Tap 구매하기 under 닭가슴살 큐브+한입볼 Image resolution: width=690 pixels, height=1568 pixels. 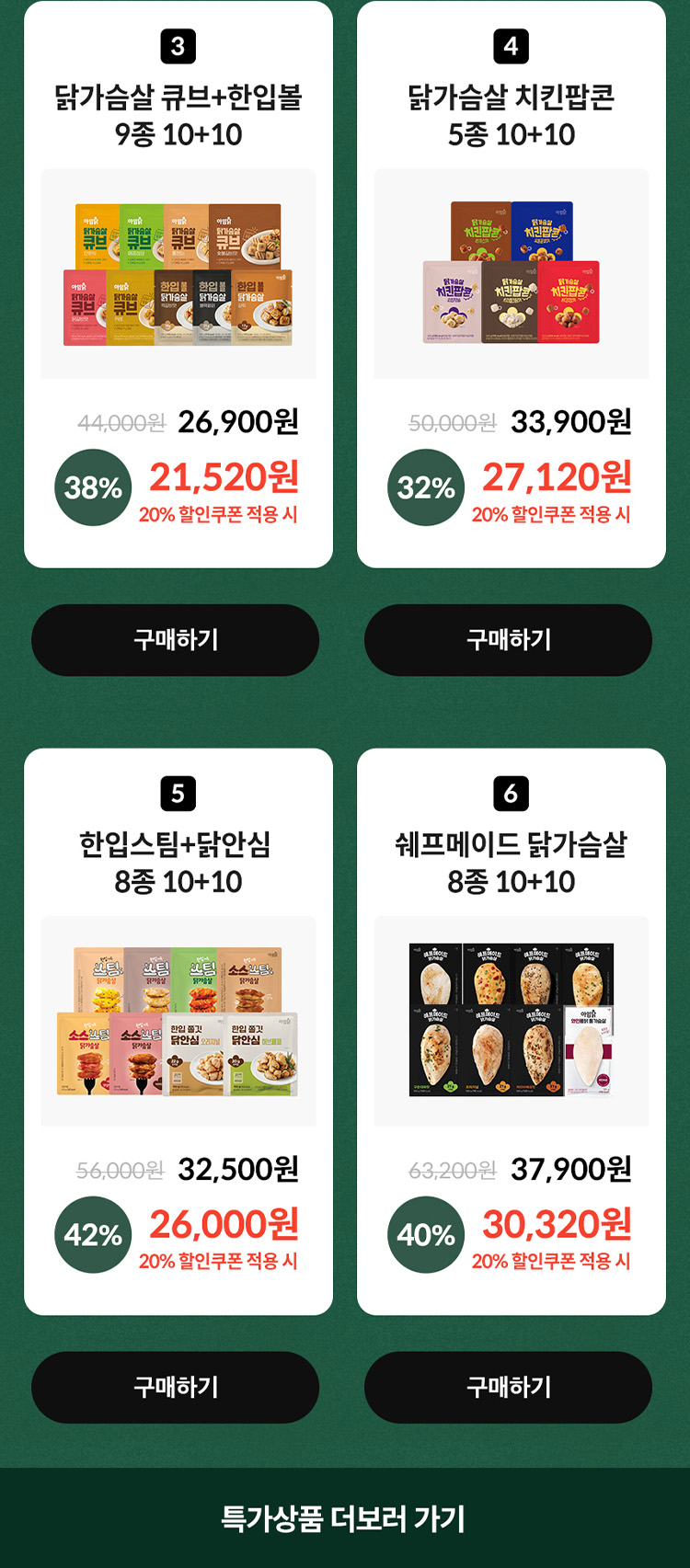point(175,640)
